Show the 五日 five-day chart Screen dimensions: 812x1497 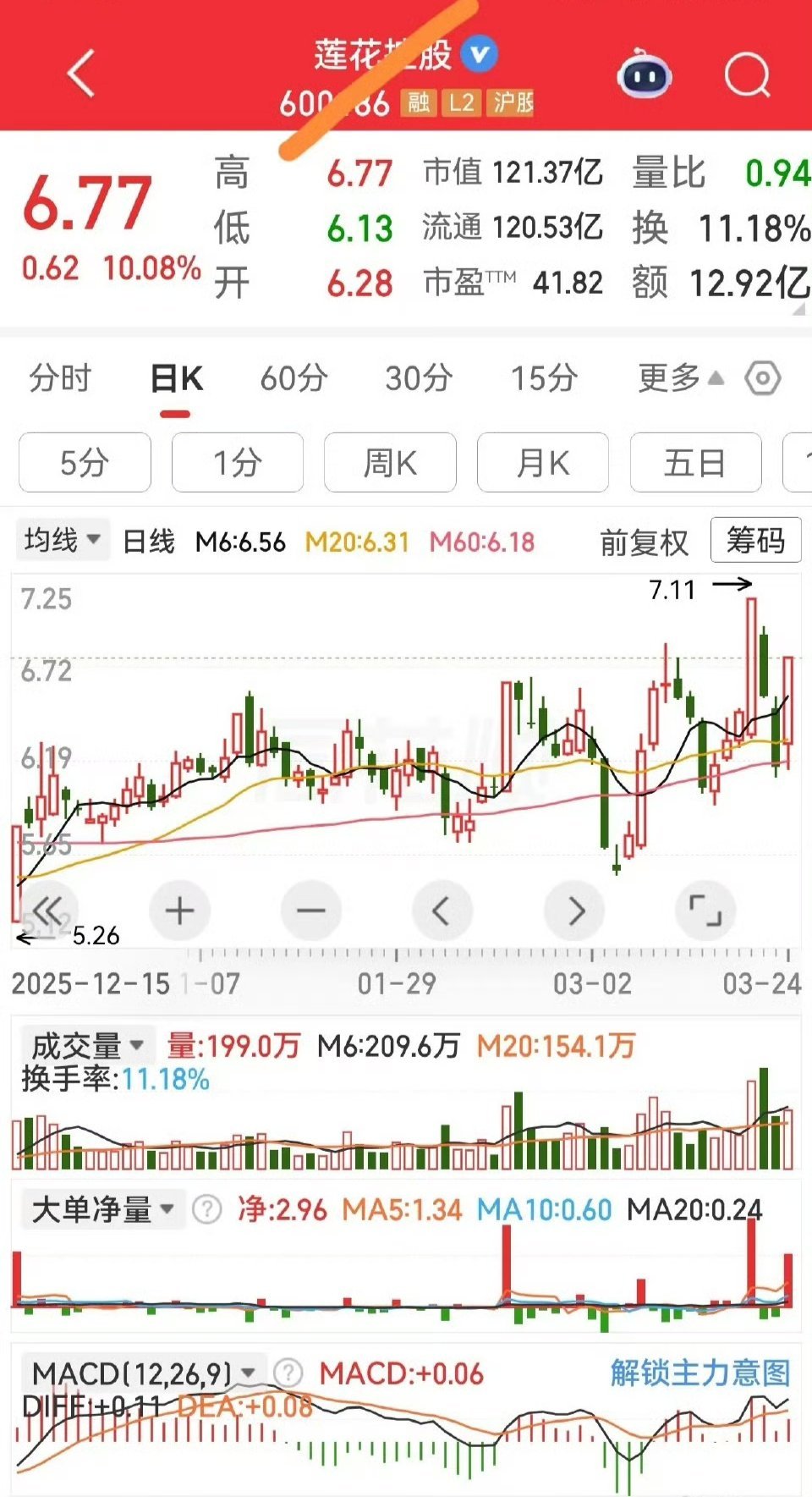[695, 463]
